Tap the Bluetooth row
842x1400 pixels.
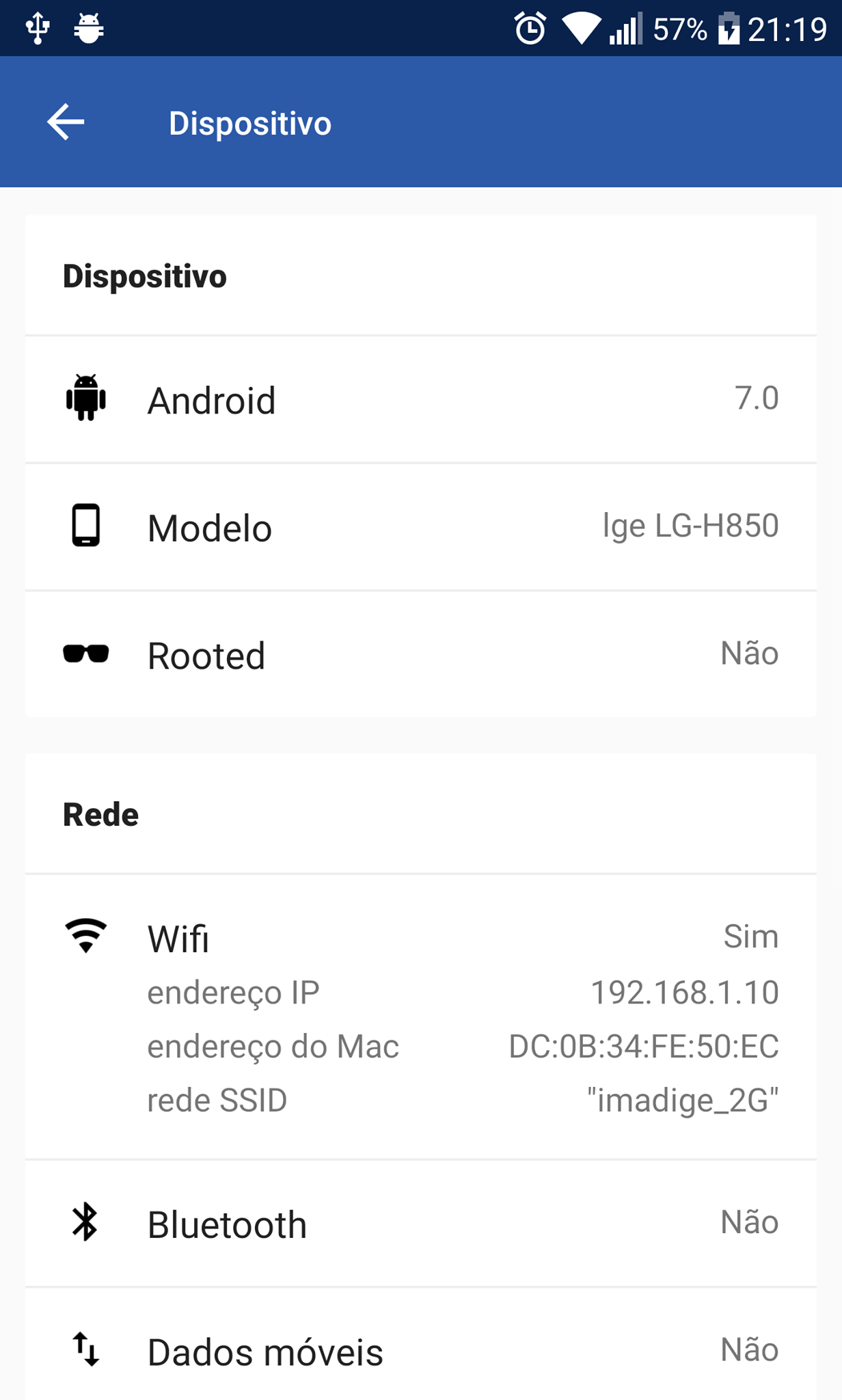point(421,1224)
